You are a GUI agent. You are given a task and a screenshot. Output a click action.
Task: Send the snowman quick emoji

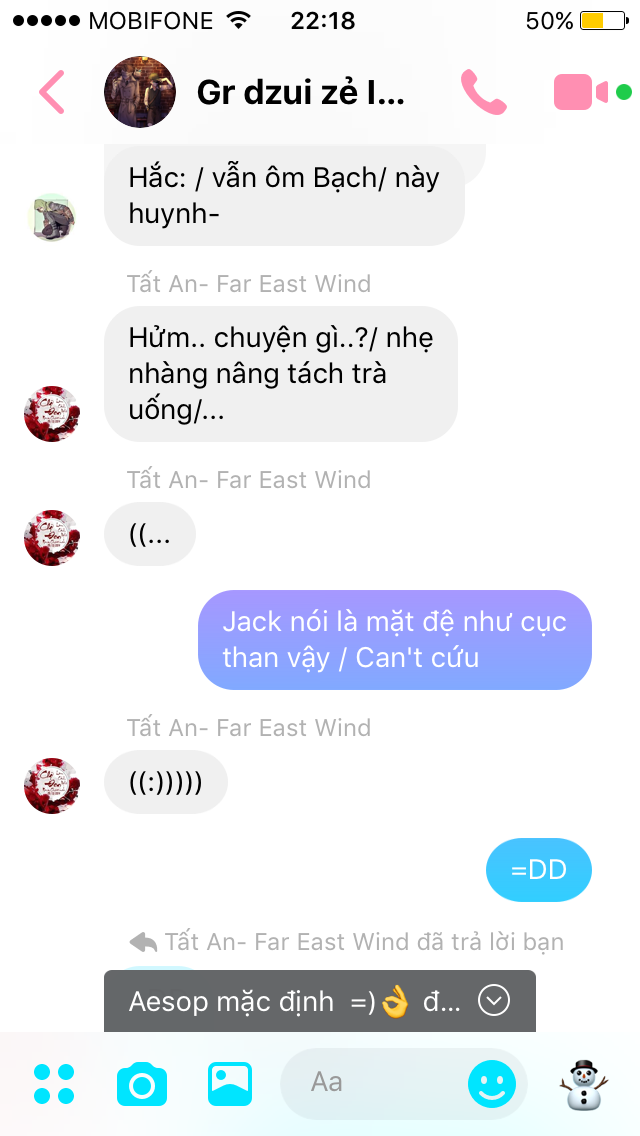584,1084
